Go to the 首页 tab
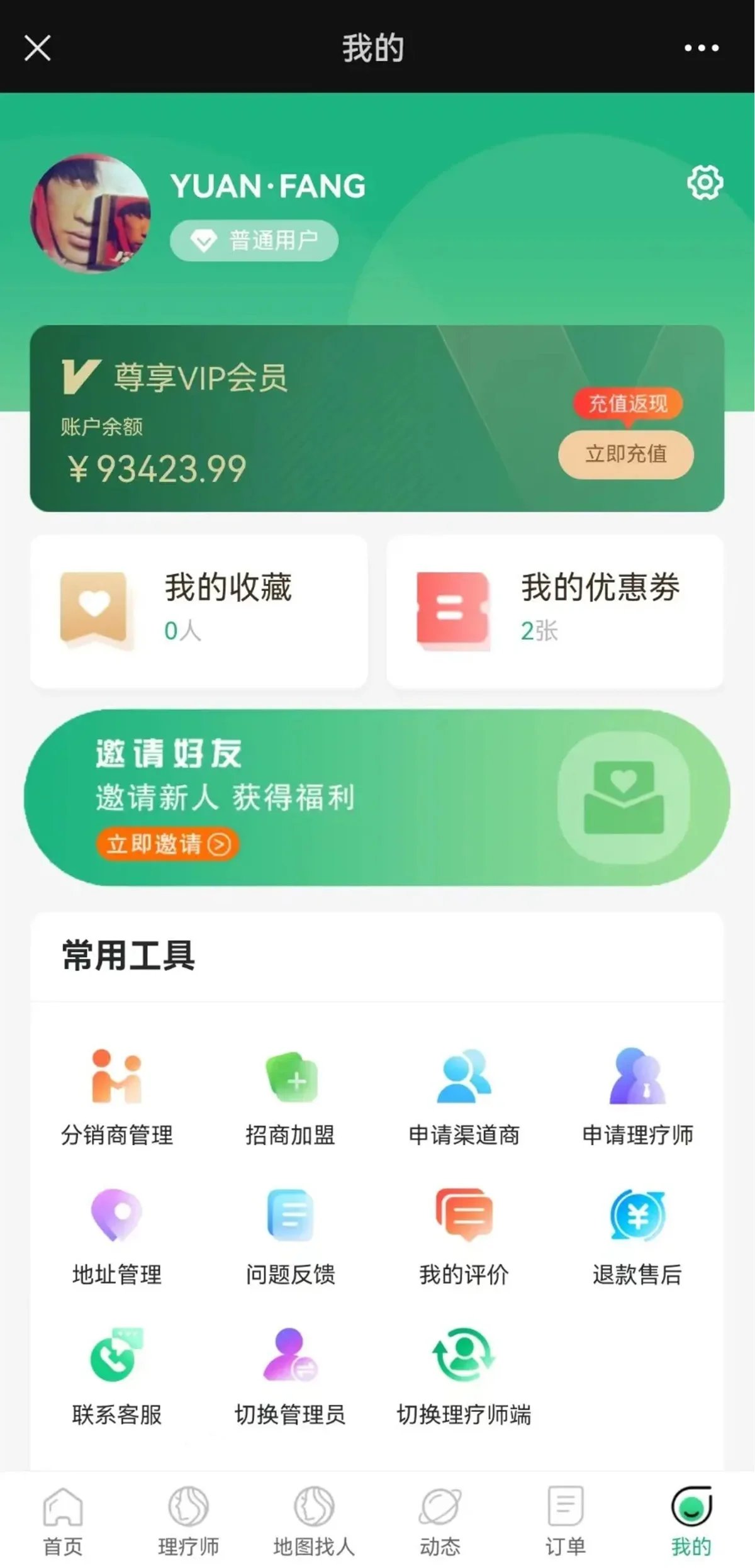This screenshot has width=755, height=1568. click(63, 1523)
